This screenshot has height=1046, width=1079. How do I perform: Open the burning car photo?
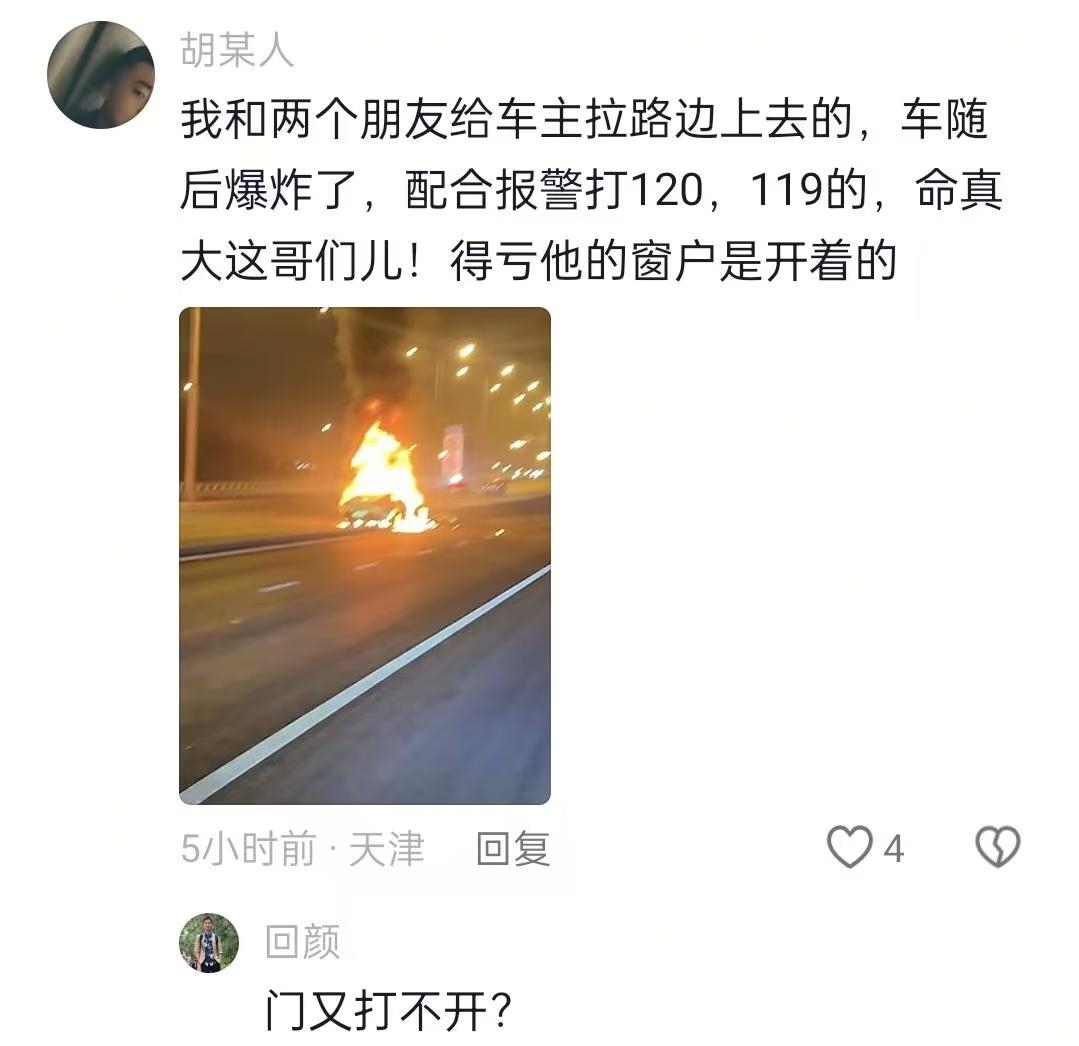click(x=365, y=555)
